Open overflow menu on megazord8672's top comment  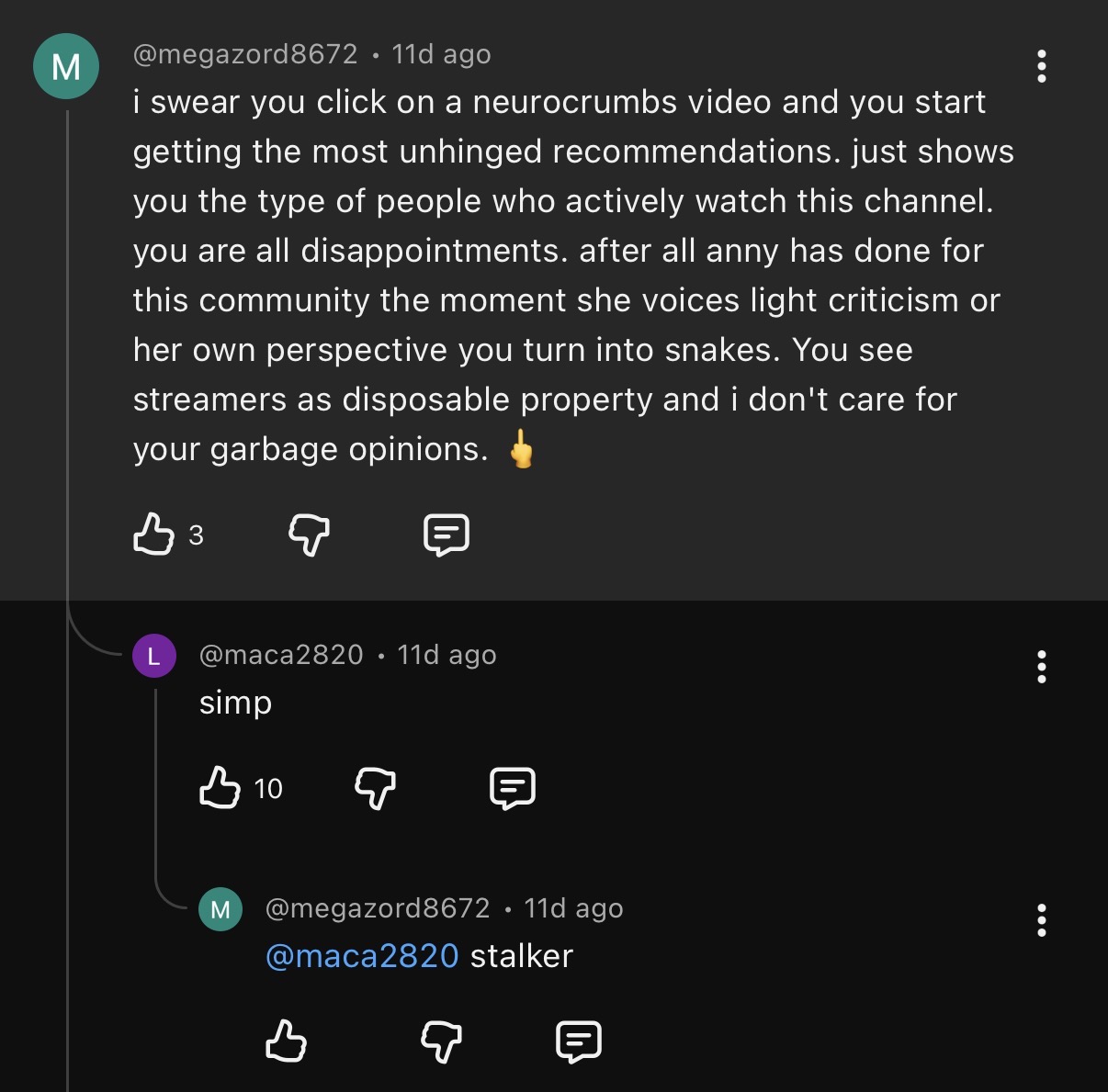1041,66
